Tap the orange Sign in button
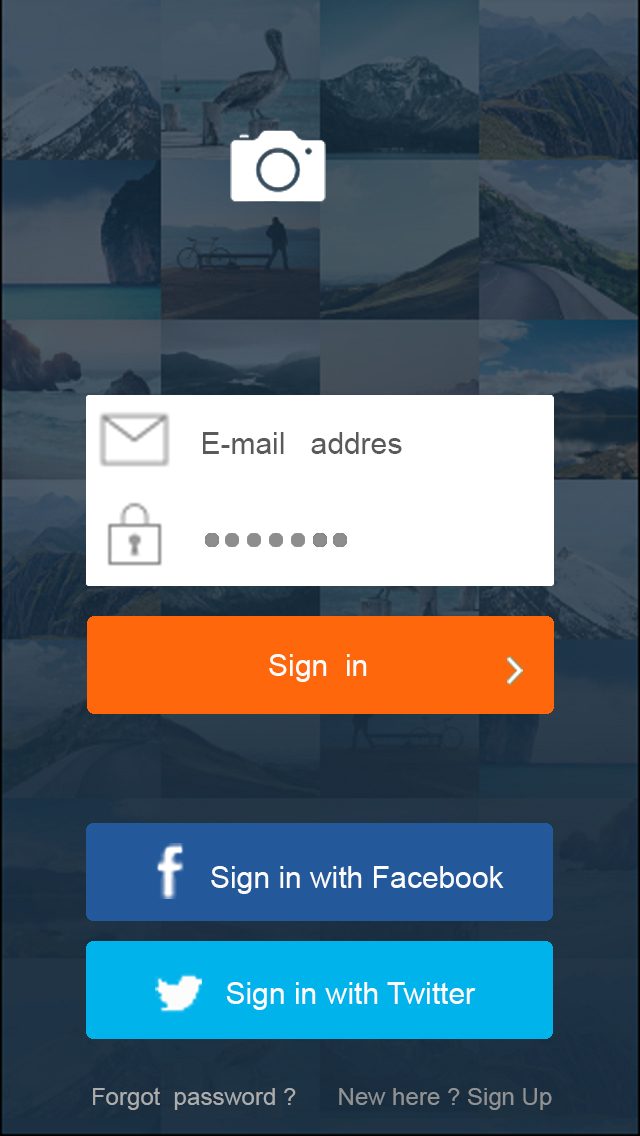Viewport: 640px width, 1136px height. coord(320,665)
